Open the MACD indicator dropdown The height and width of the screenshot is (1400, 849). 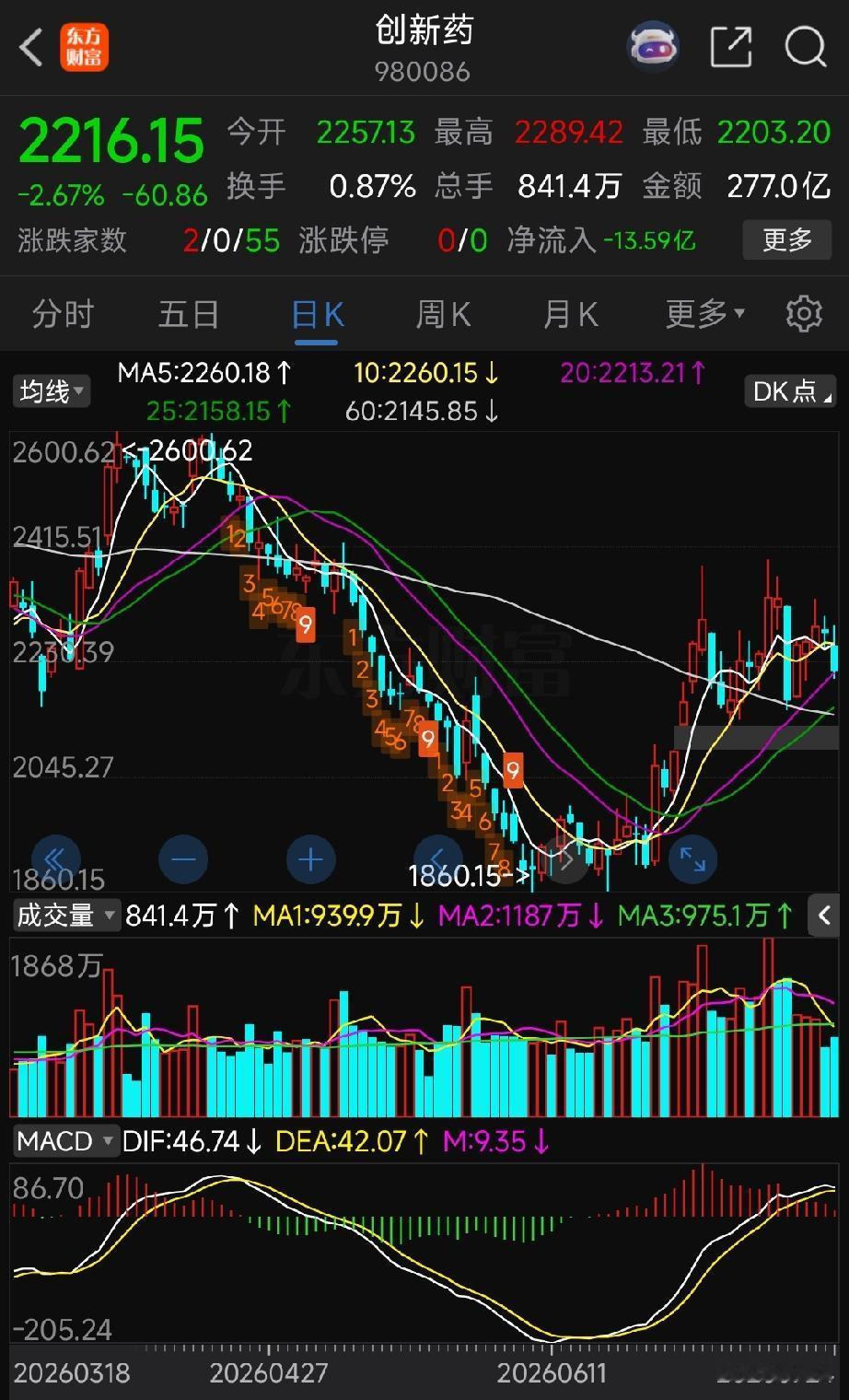pyautogui.click(x=66, y=1142)
